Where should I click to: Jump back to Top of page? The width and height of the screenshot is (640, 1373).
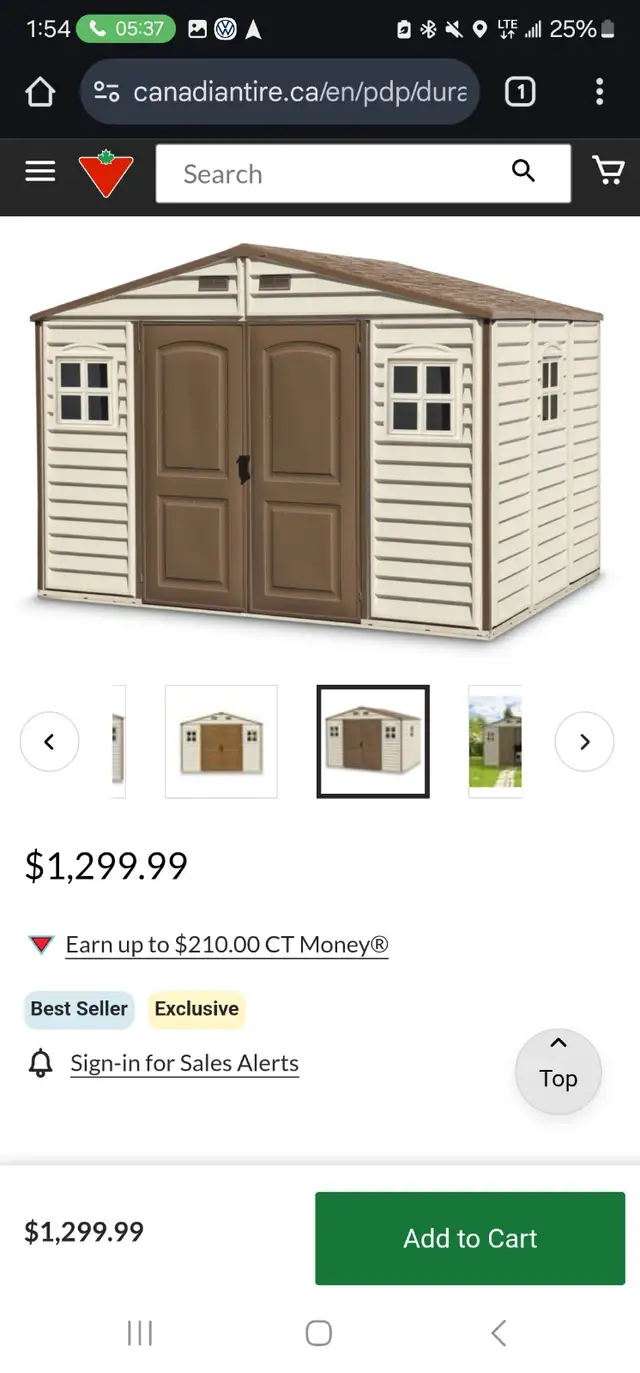[558, 1072]
